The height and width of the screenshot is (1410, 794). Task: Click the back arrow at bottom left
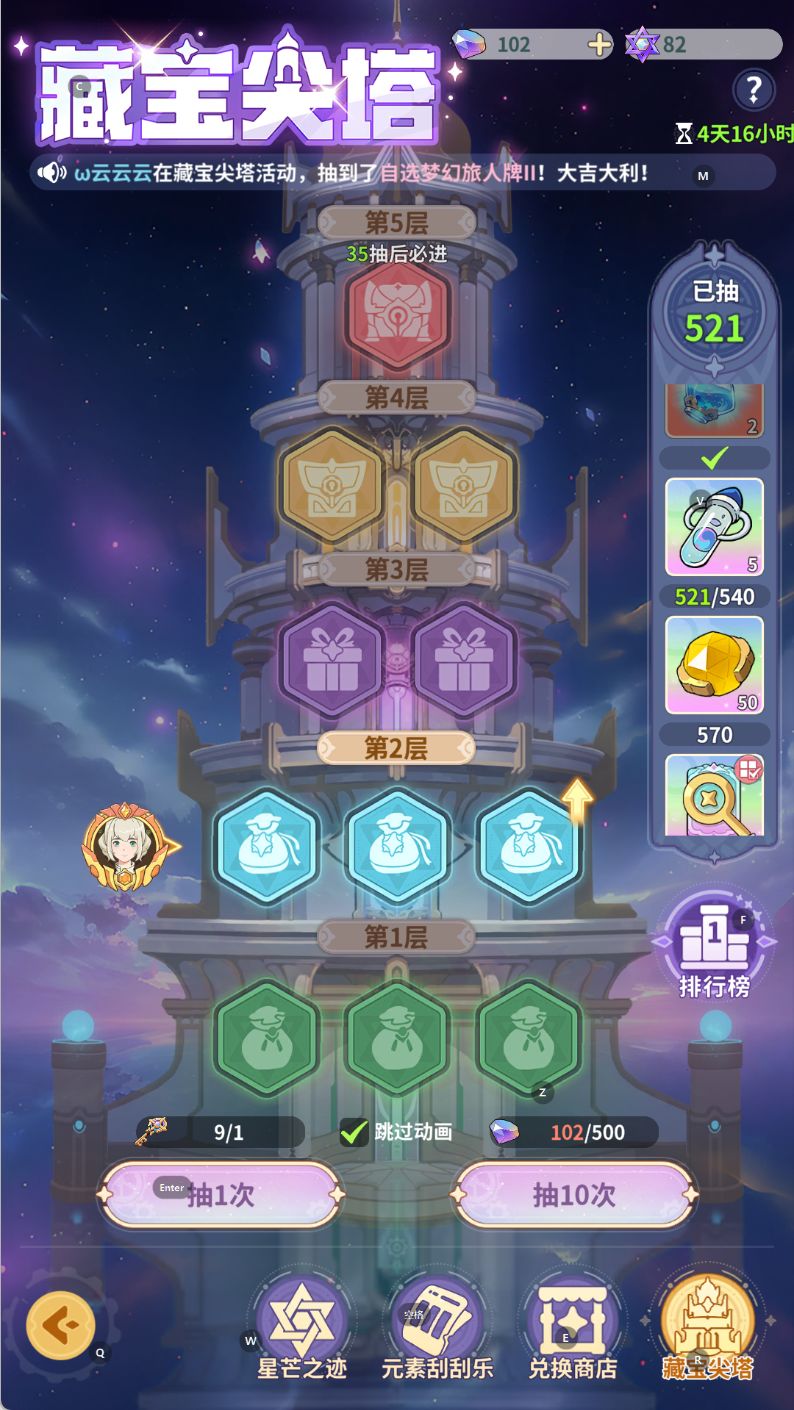click(x=60, y=1323)
